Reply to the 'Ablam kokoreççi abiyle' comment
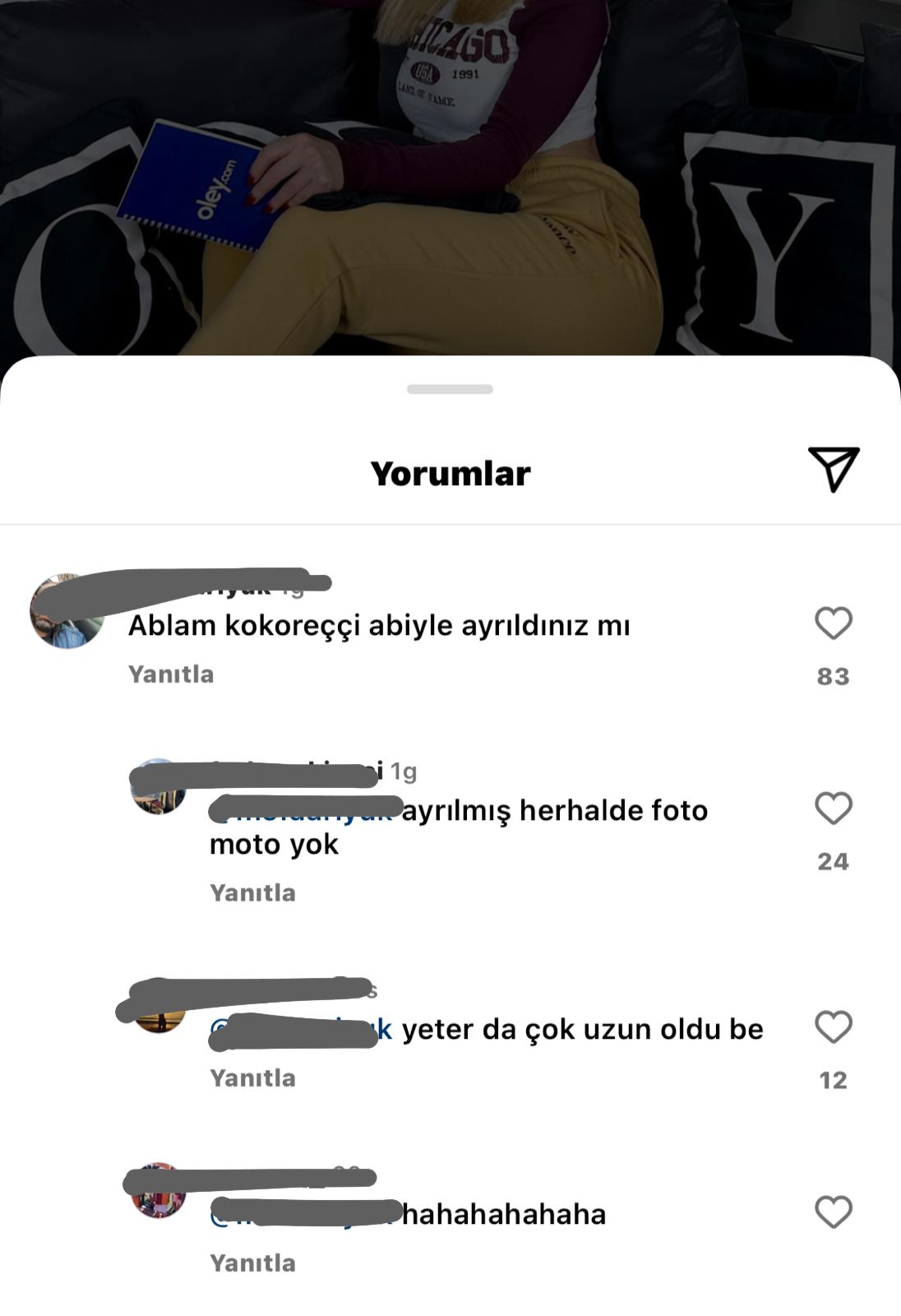Image resolution: width=901 pixels, height=1316 pixels. pyautogui.click(x=171, y=674)
